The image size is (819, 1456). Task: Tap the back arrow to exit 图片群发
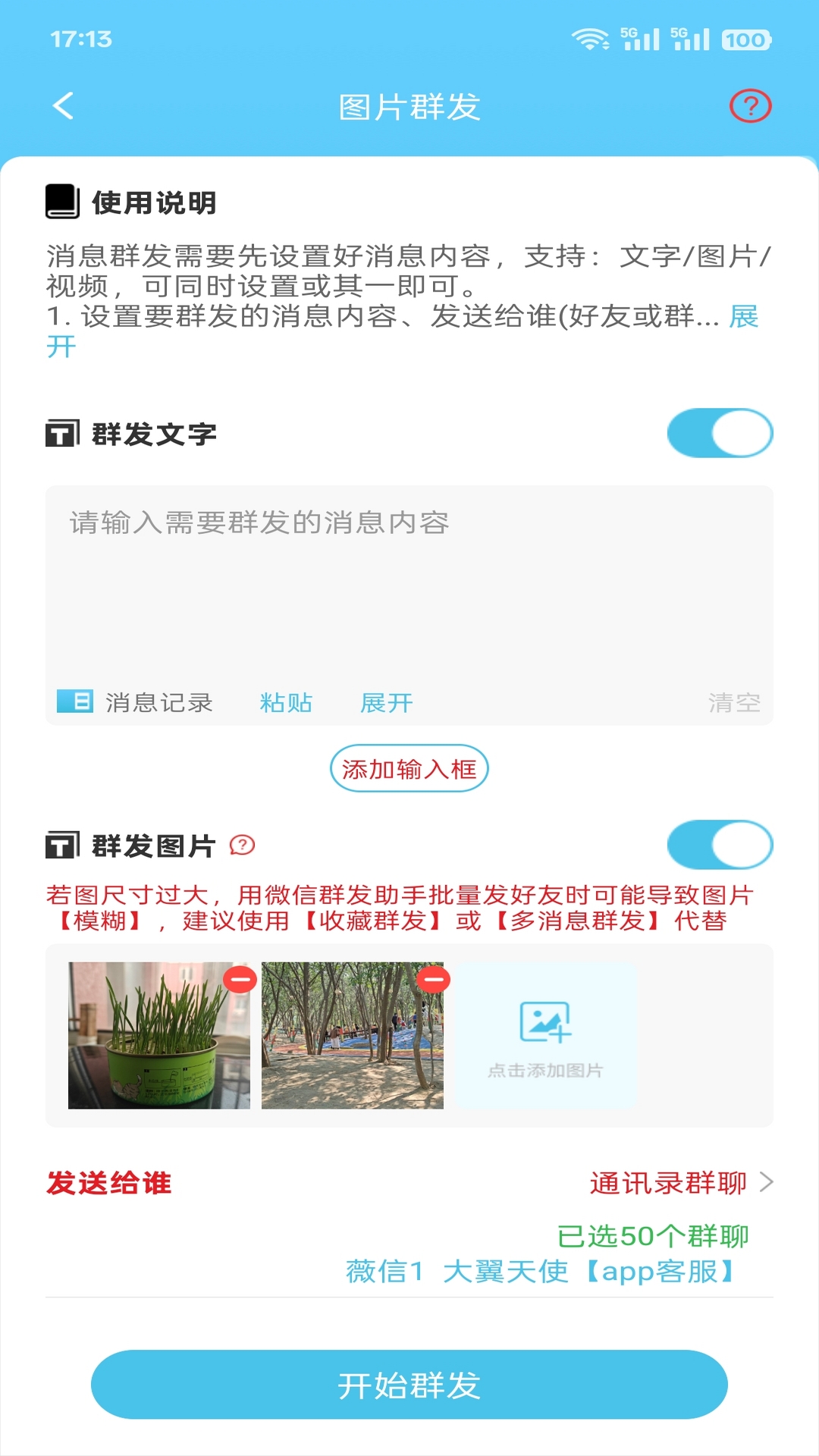click(63, 106)
